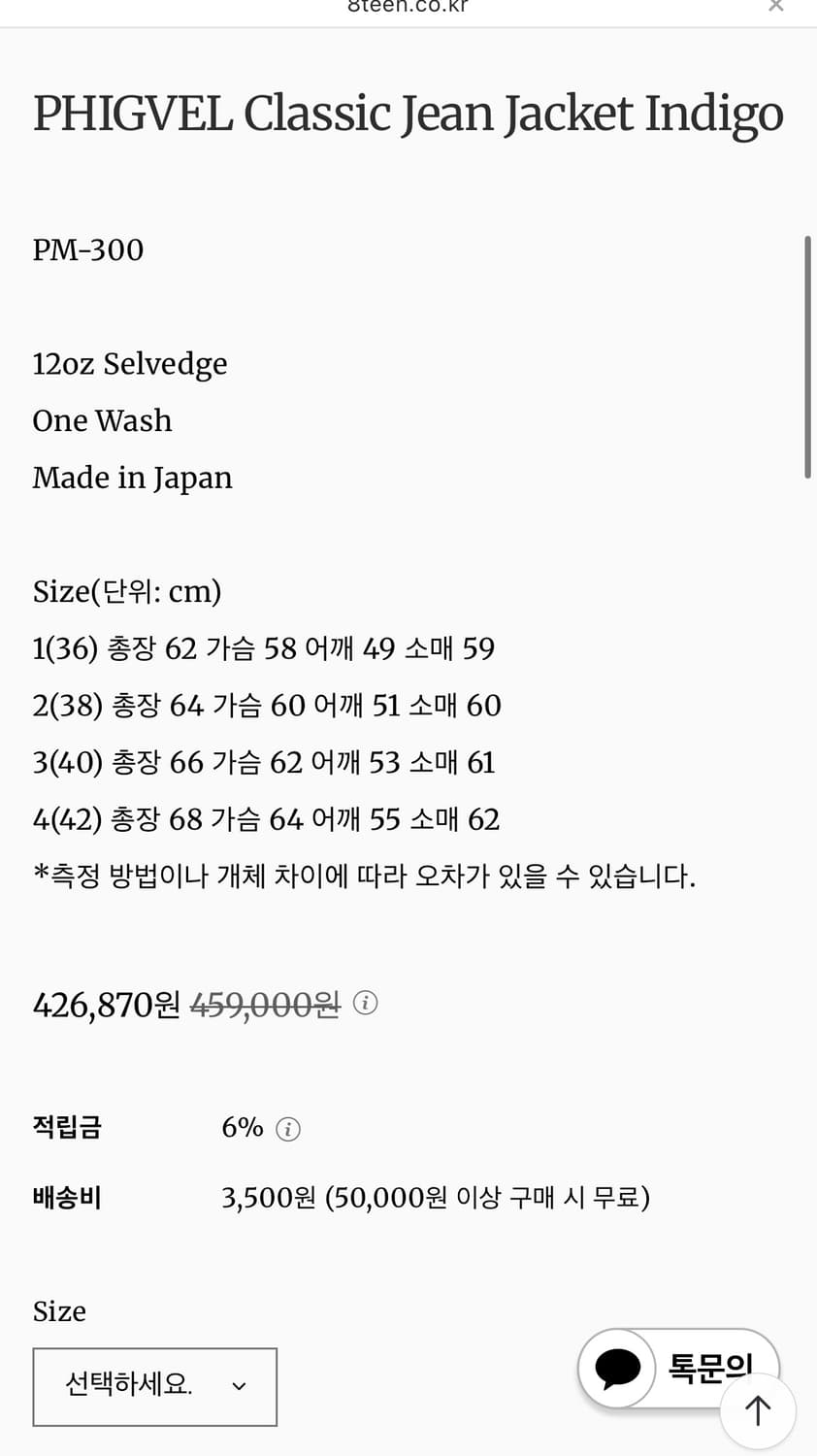
Task: Click the black speech bubble chat icon
Action: tap(618, 1369)
